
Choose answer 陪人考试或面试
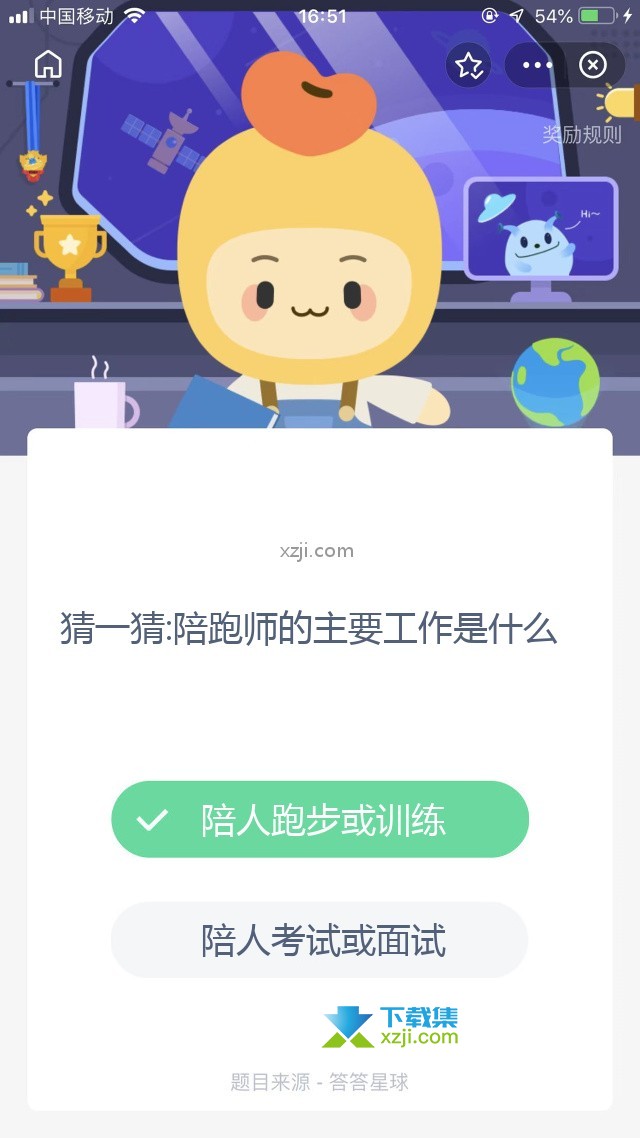pyautogui.click(x=320, y=940)
